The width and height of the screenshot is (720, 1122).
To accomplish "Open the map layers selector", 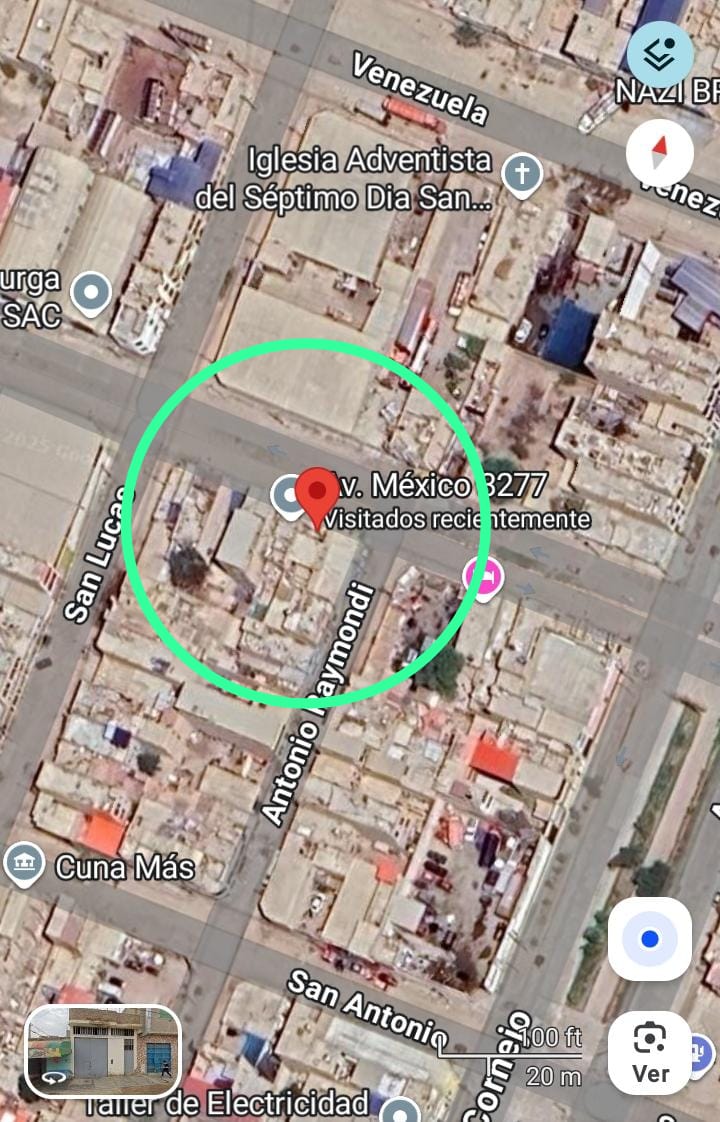I will coord(660,55).
